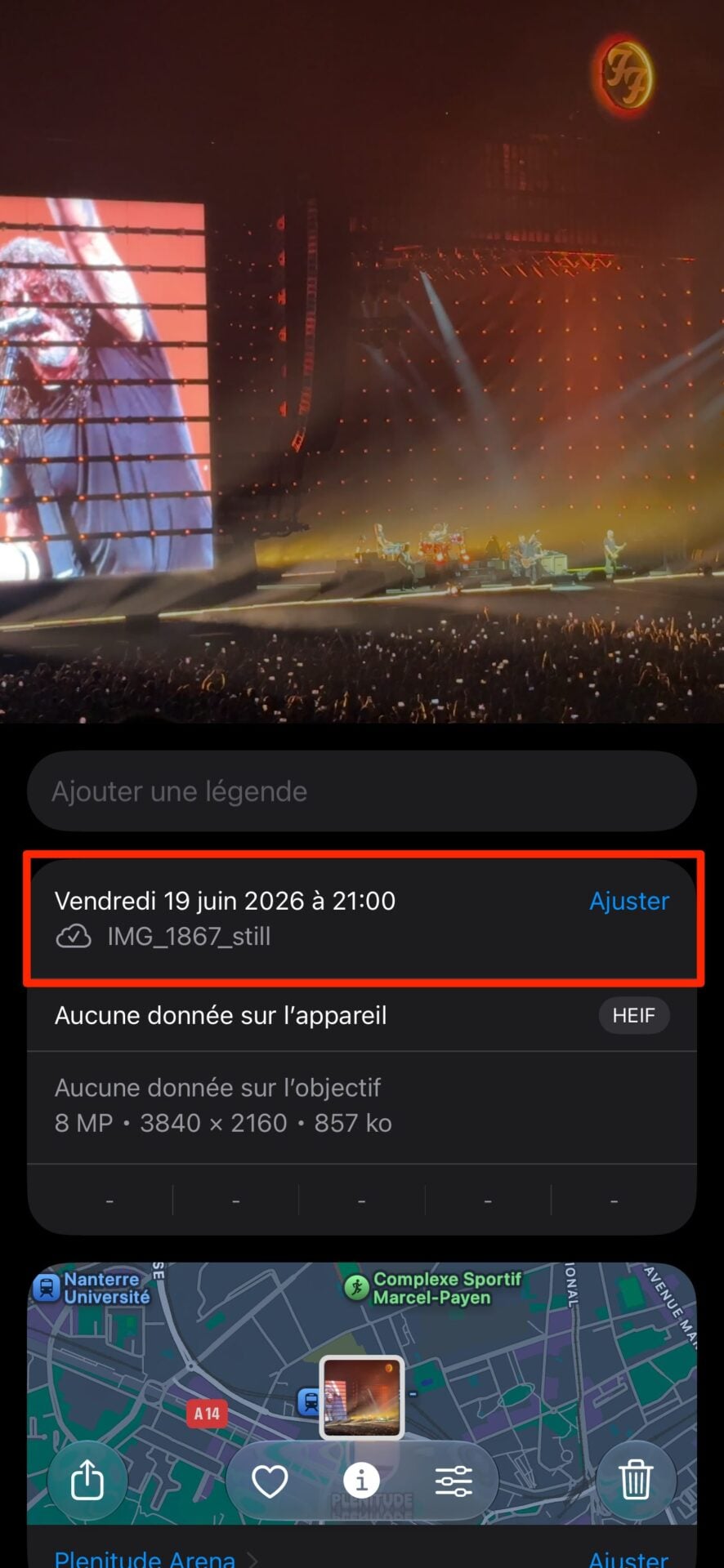Open the photo editing sliders

click(454, 1480)
